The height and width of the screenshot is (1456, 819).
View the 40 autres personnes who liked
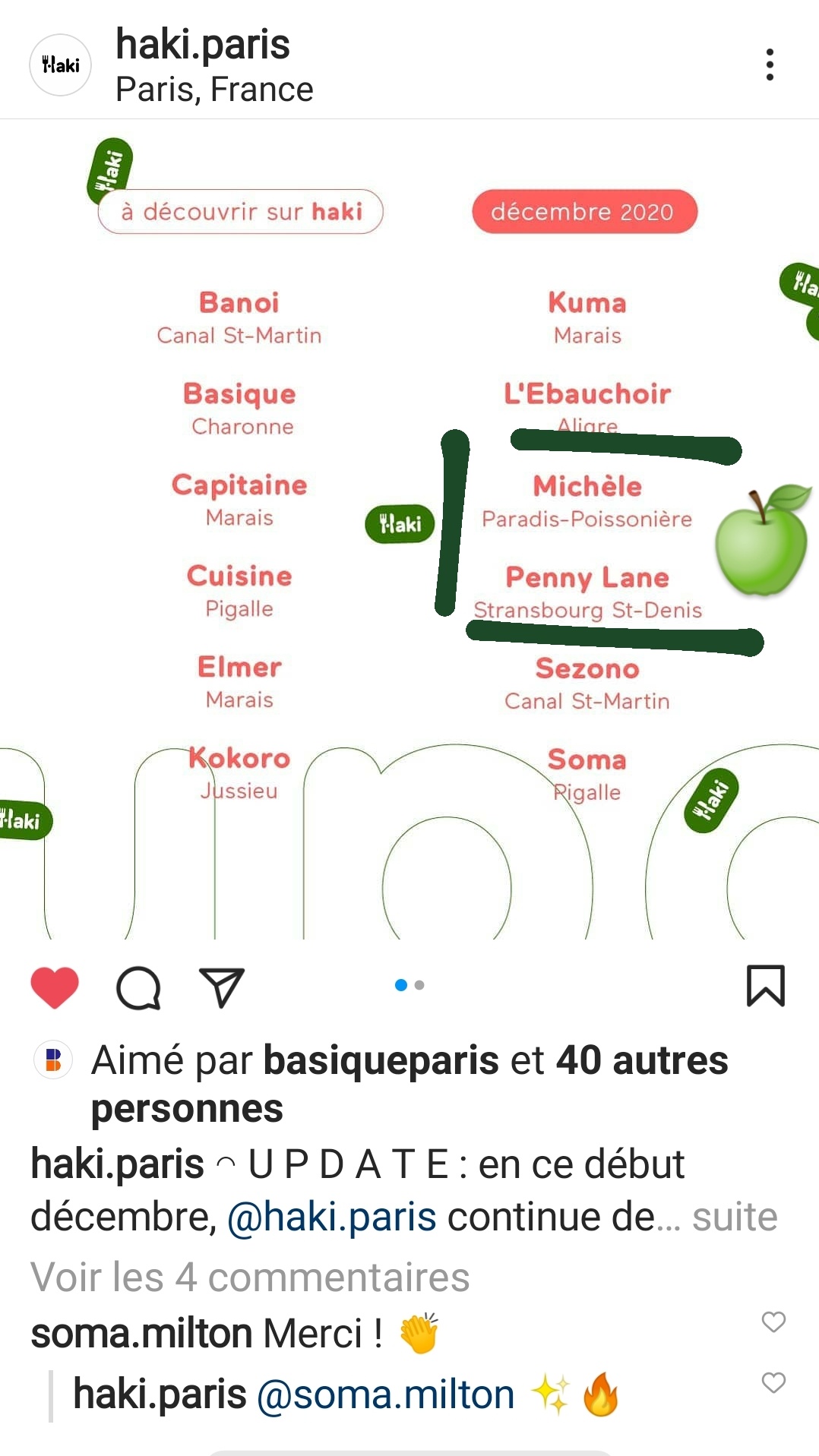point(642,1060)
